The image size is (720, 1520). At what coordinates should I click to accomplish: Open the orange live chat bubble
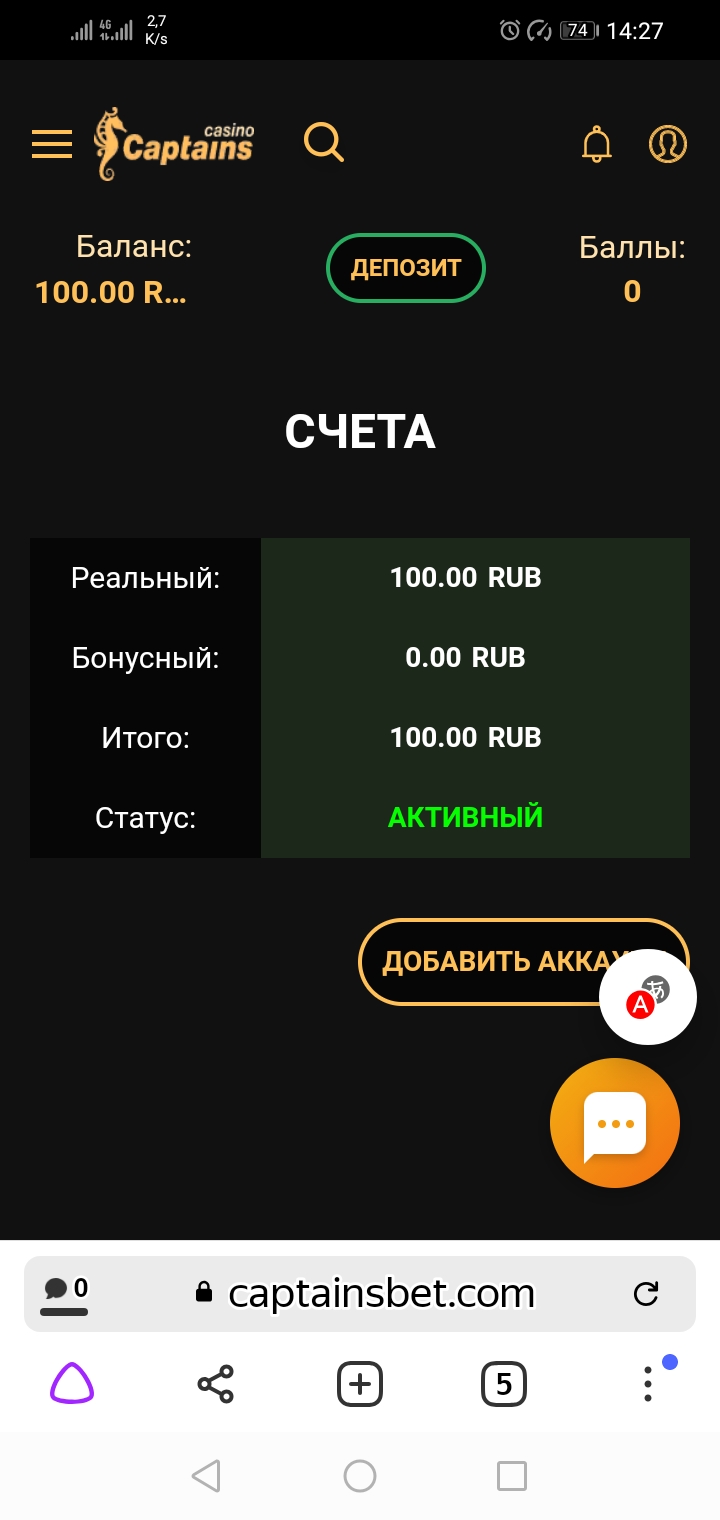pos(615,1123)
